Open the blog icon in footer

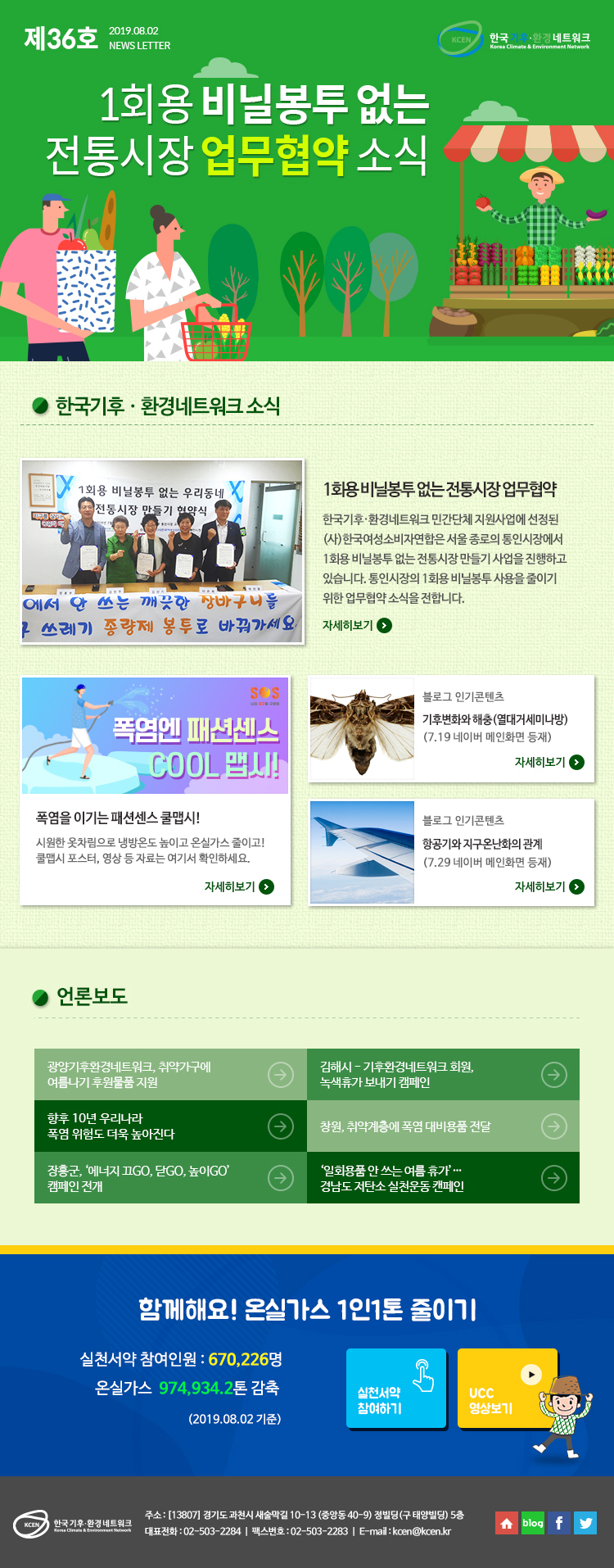533,1523
